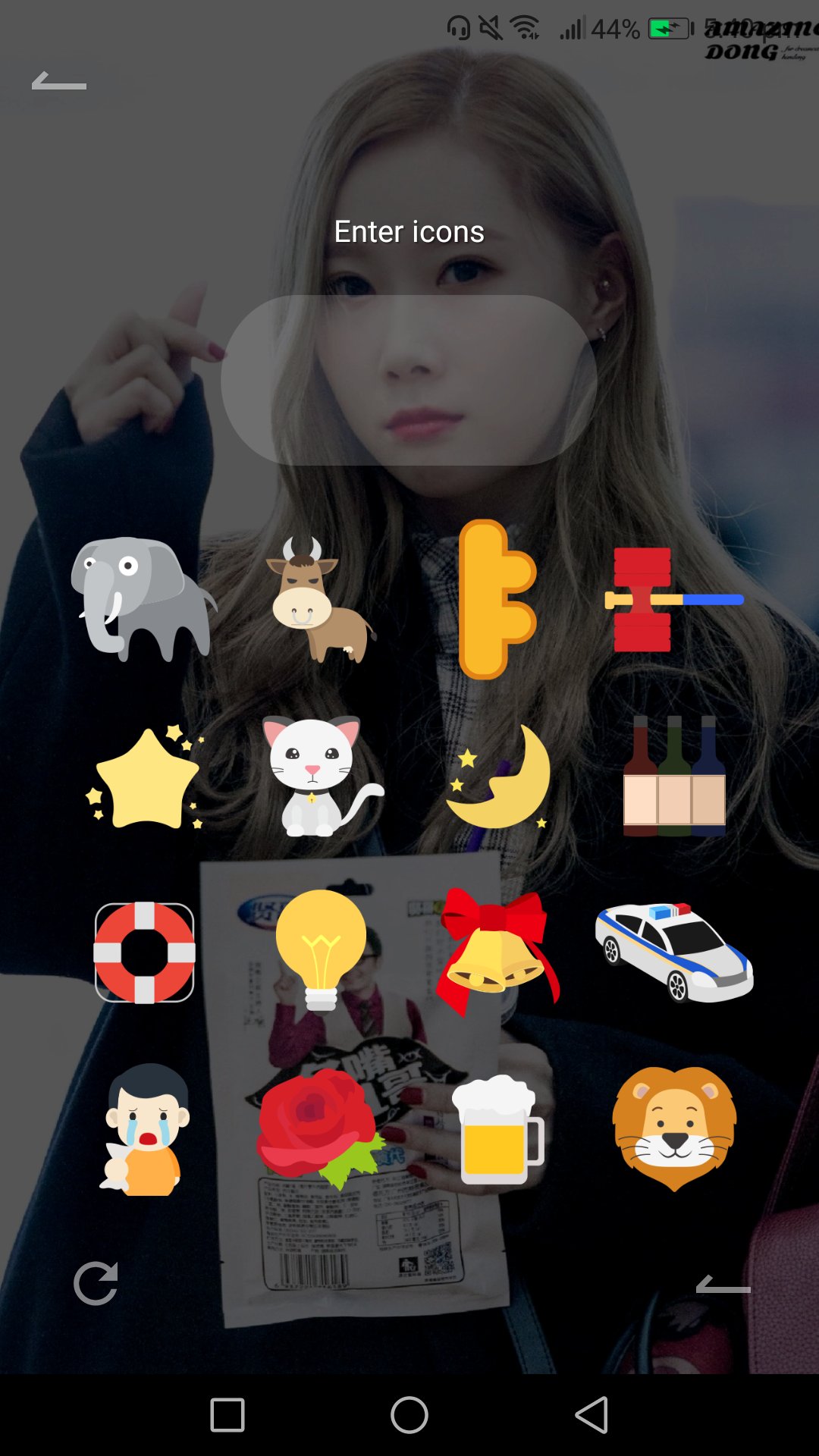Select the crescent moon icon
The height and width of the screenshot is (1456, 819).
(498, 777)
